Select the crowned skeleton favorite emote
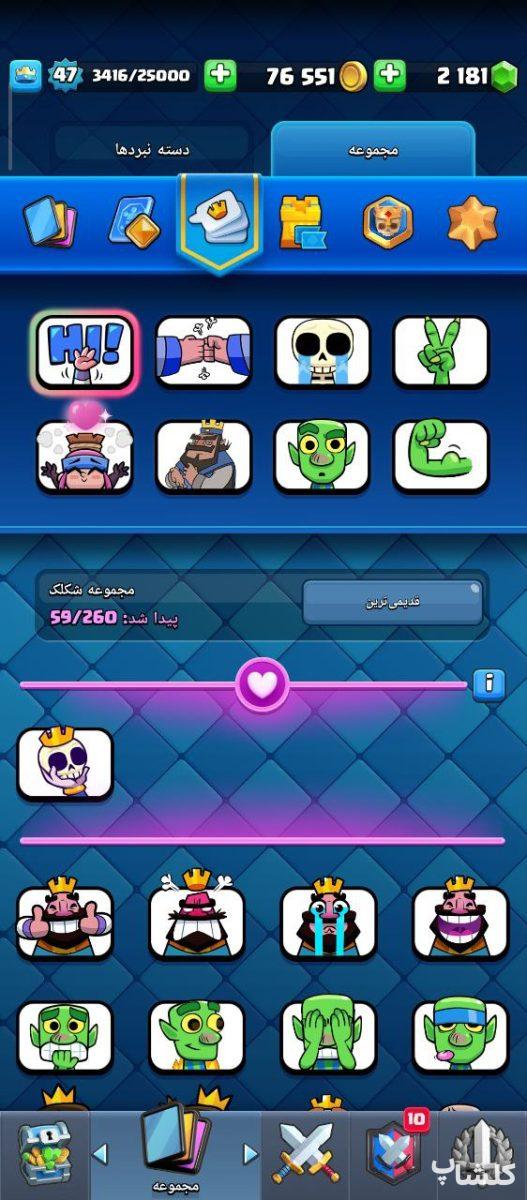Screen dimensions: 527x1200 point(65,762)
